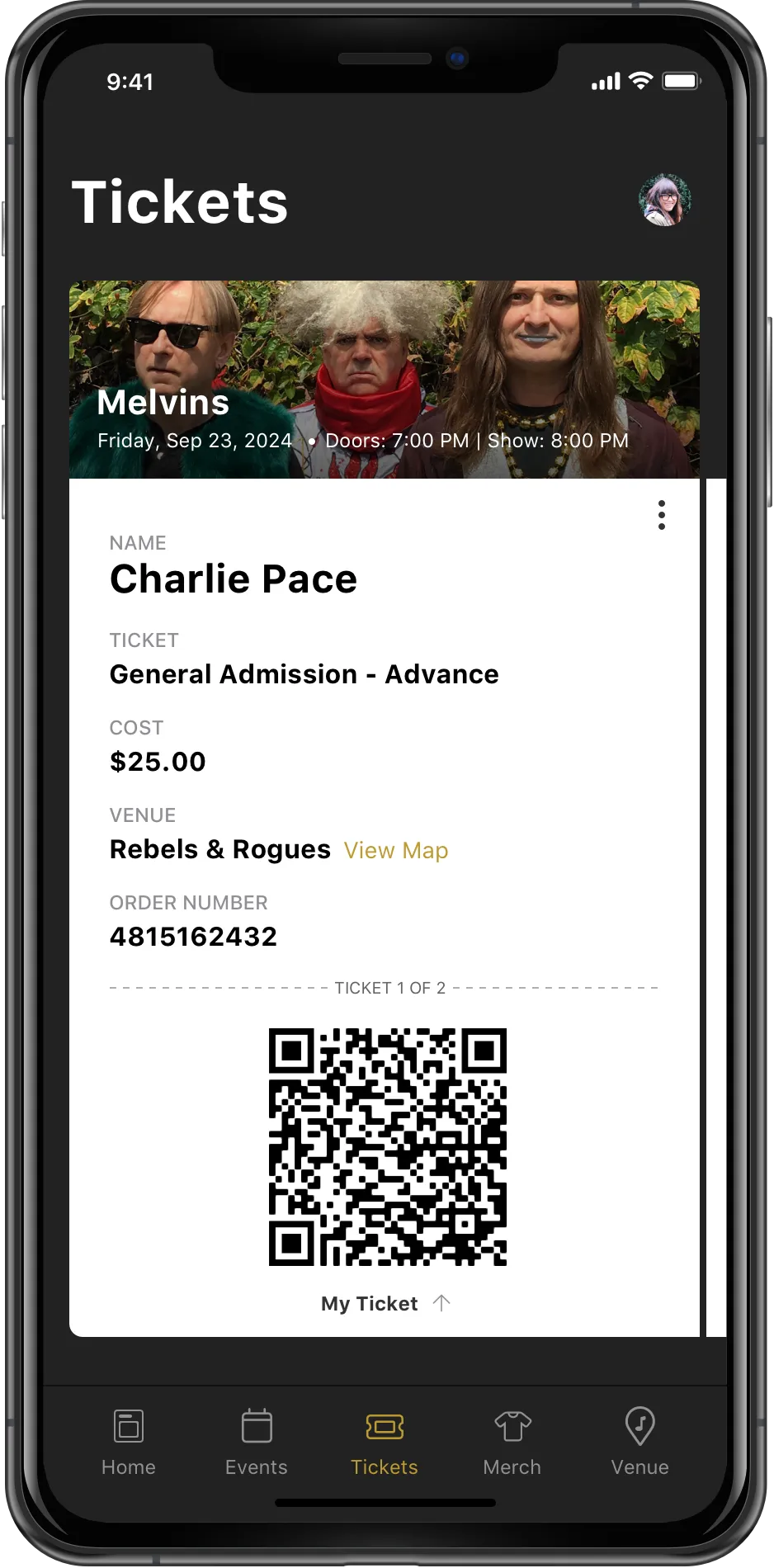Switch to the Events tab
This screenshot has width=774, height=1568.
[256, 1440]
